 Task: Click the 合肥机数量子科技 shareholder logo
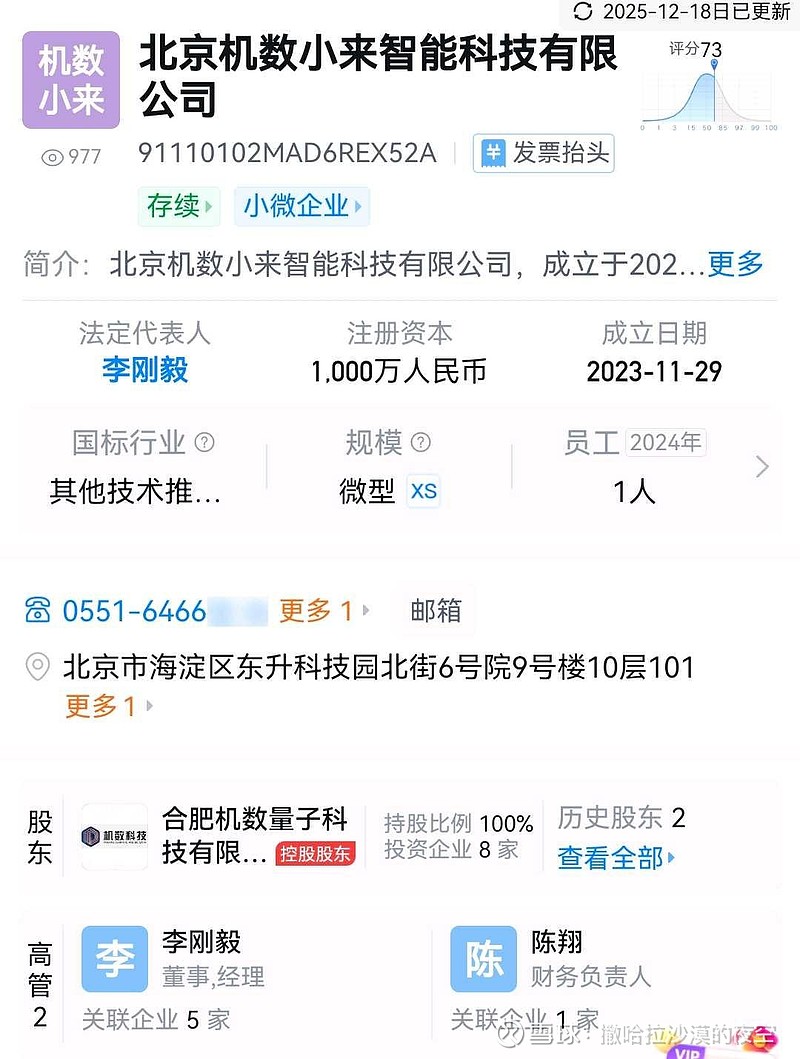114,834
